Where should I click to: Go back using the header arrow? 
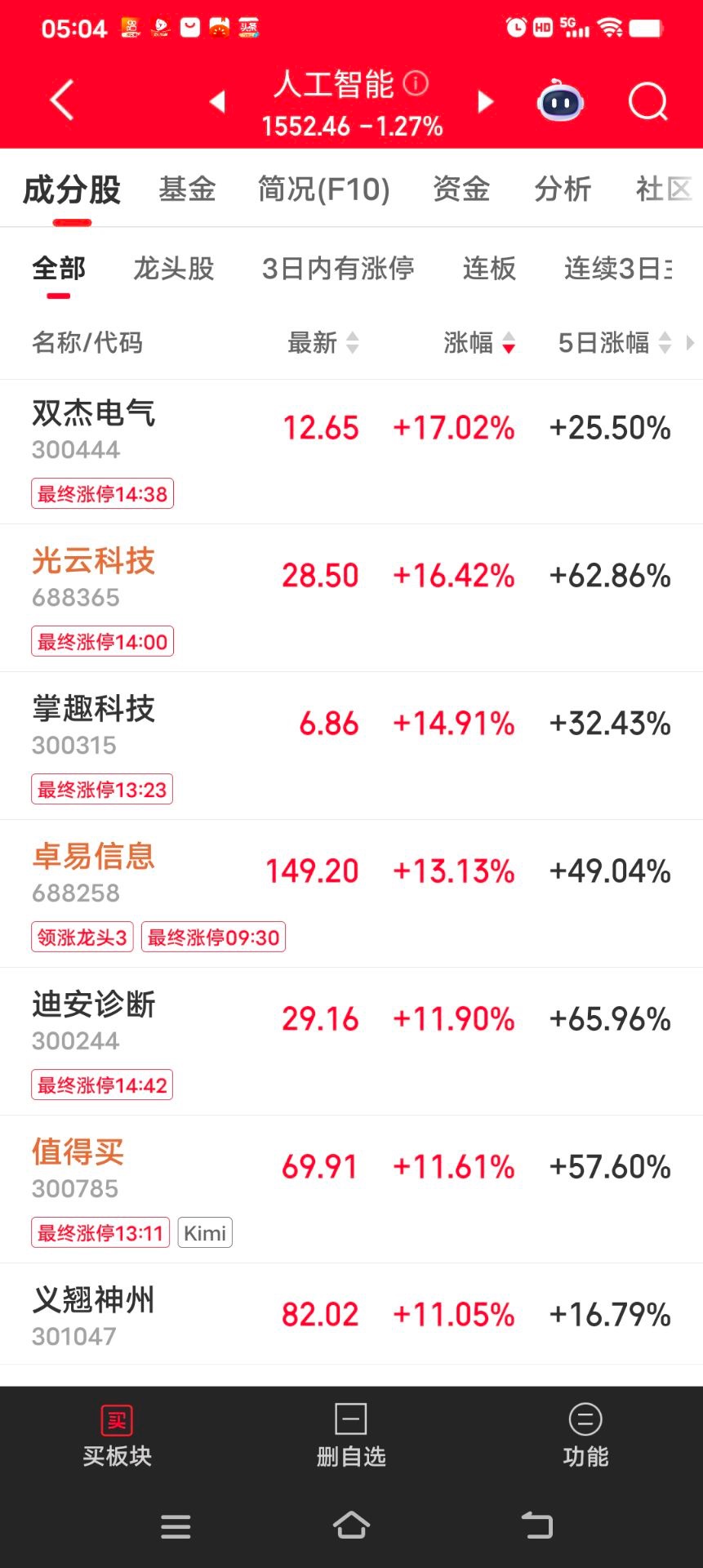click(62, 101)
